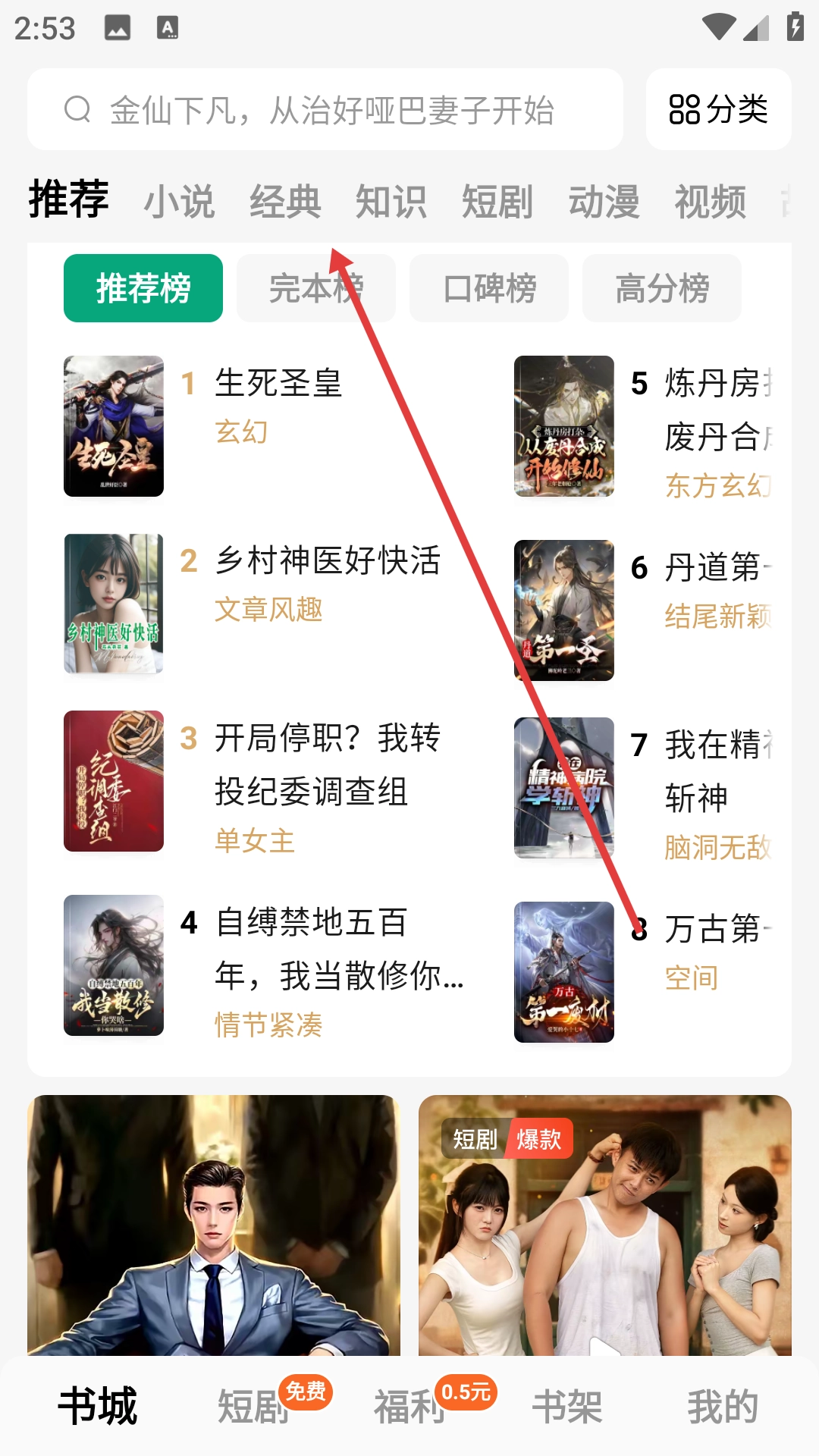Open the book 乡村神医好快活
This screenshot has height=1456, width=819.
coord(328,561)
